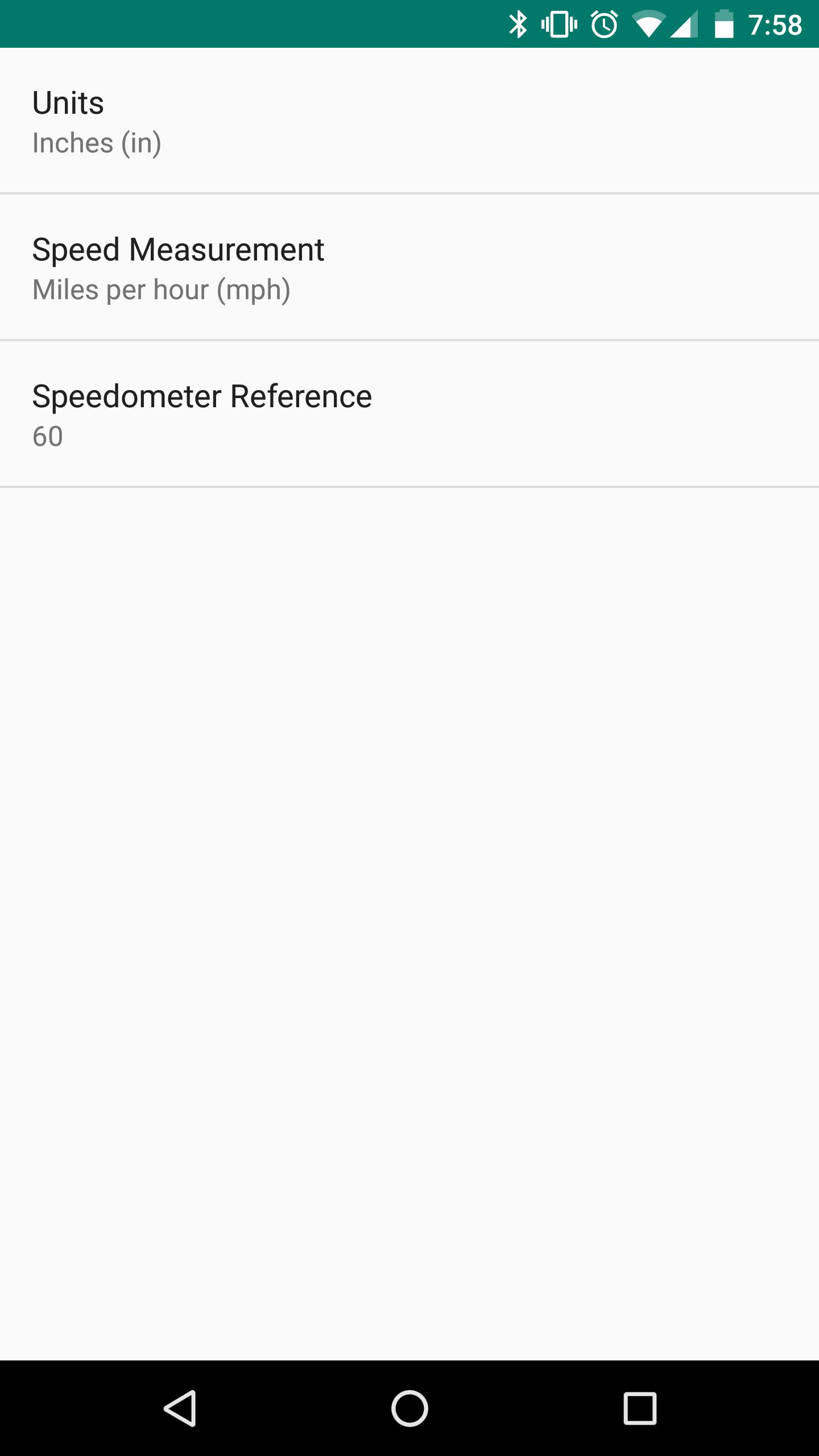This screenshot has height=1456, width=819.
Task: Go back using the navigation bar
Action: point(180,1409)
